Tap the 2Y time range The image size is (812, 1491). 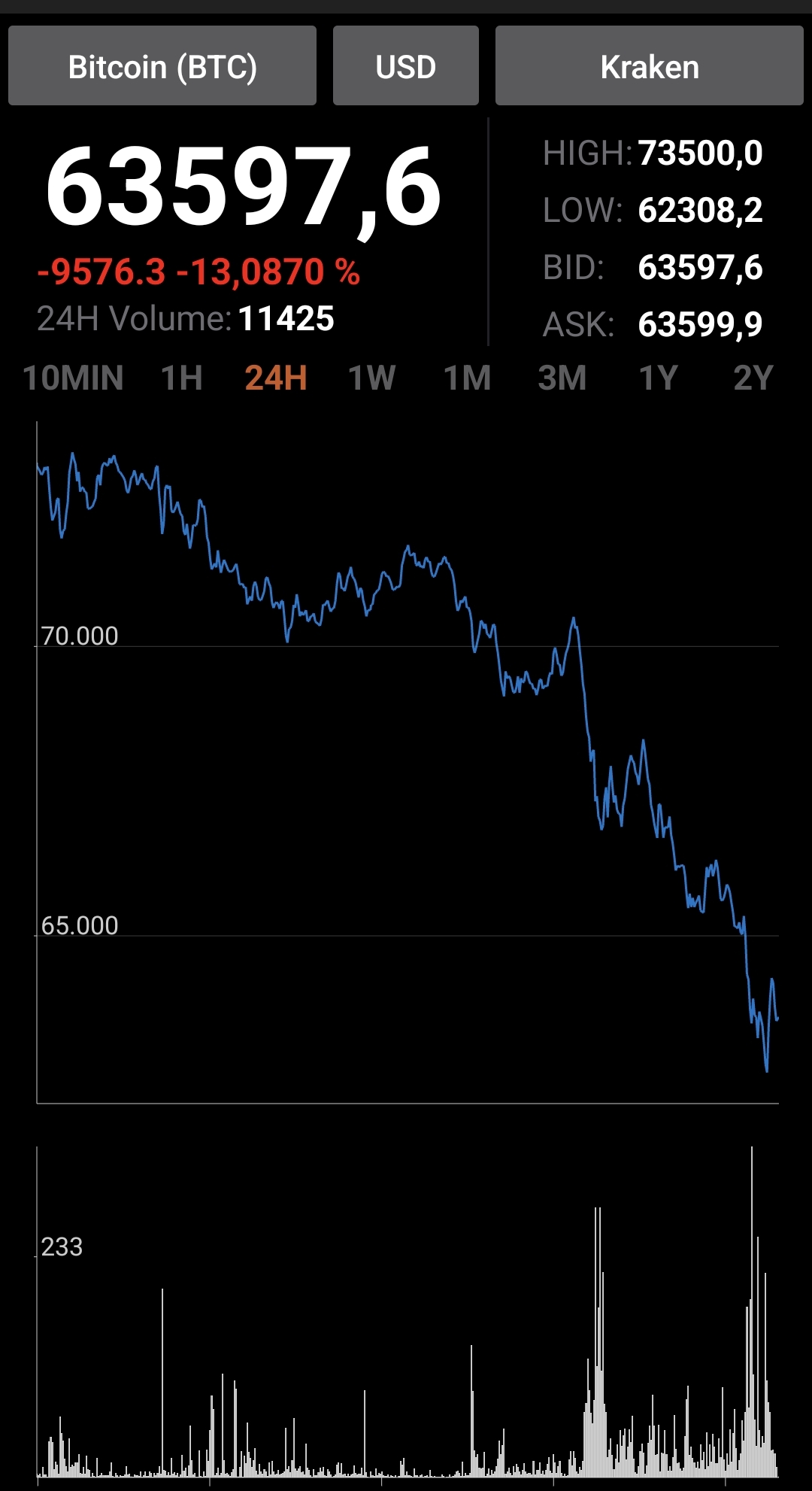coord(753,378)
